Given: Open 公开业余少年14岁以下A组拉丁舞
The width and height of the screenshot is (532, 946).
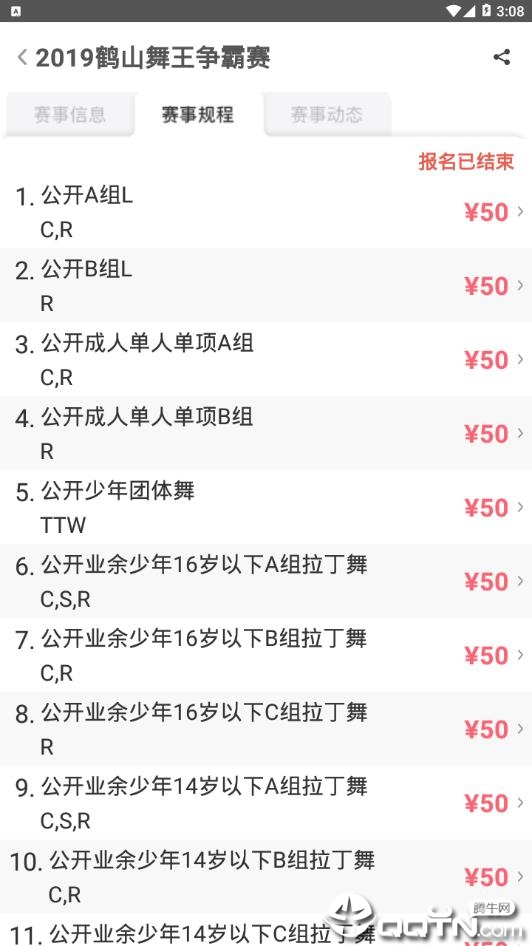Looking at the screenshot, I should [x=266, y=802].
